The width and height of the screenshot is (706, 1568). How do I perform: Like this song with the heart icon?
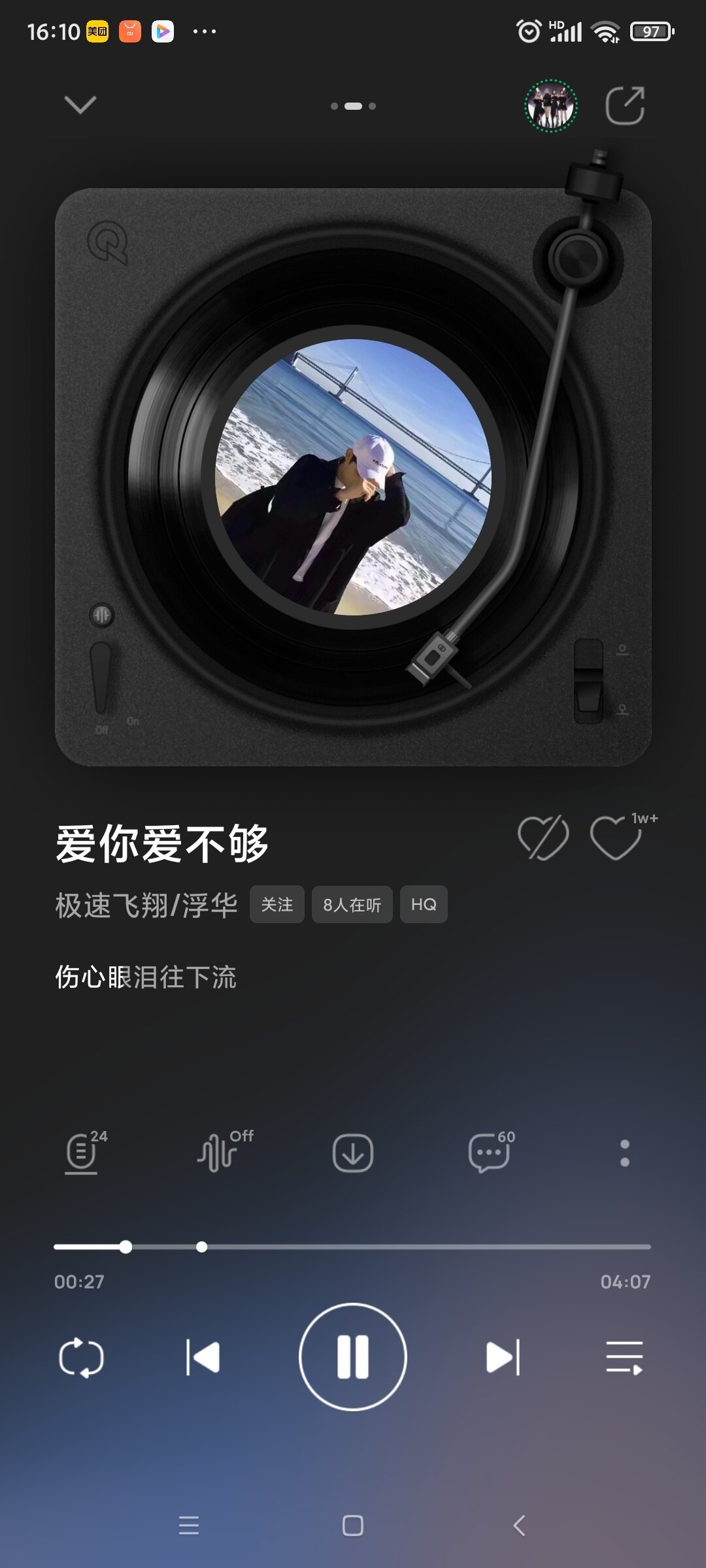(616, 838)
